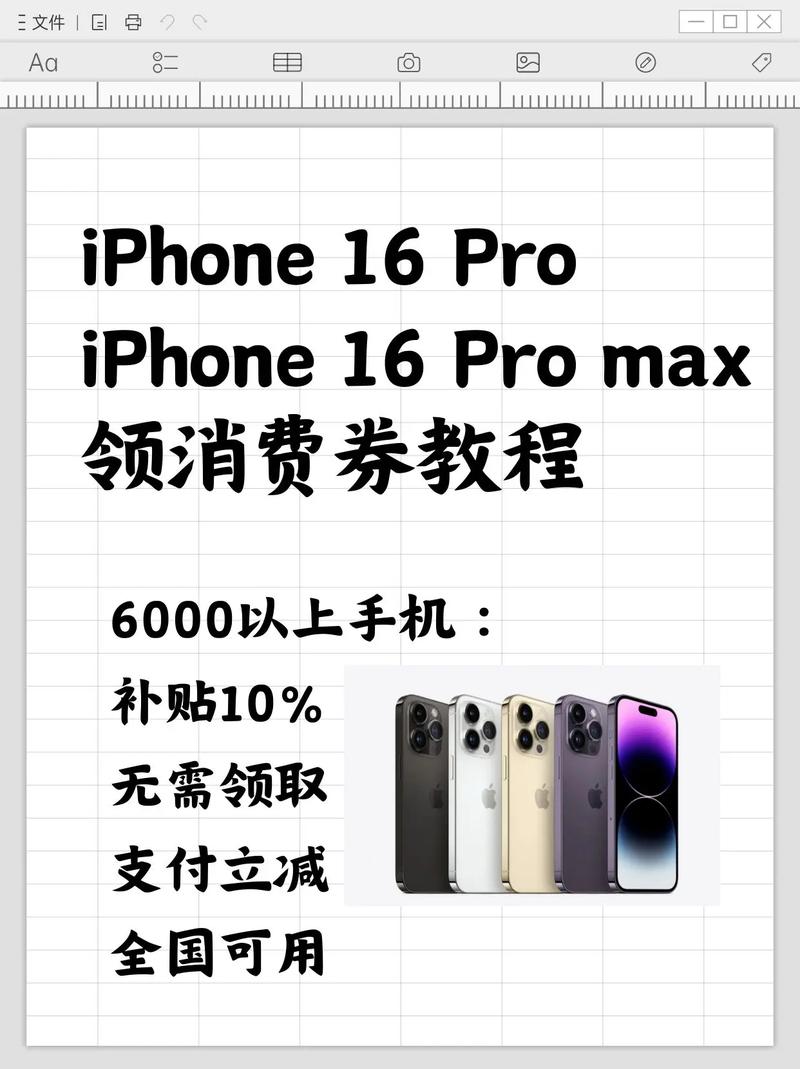Create a new note with the document icon
This screenshot has height=1069, width=800.
pyautogui.click(x=99, y=20)
